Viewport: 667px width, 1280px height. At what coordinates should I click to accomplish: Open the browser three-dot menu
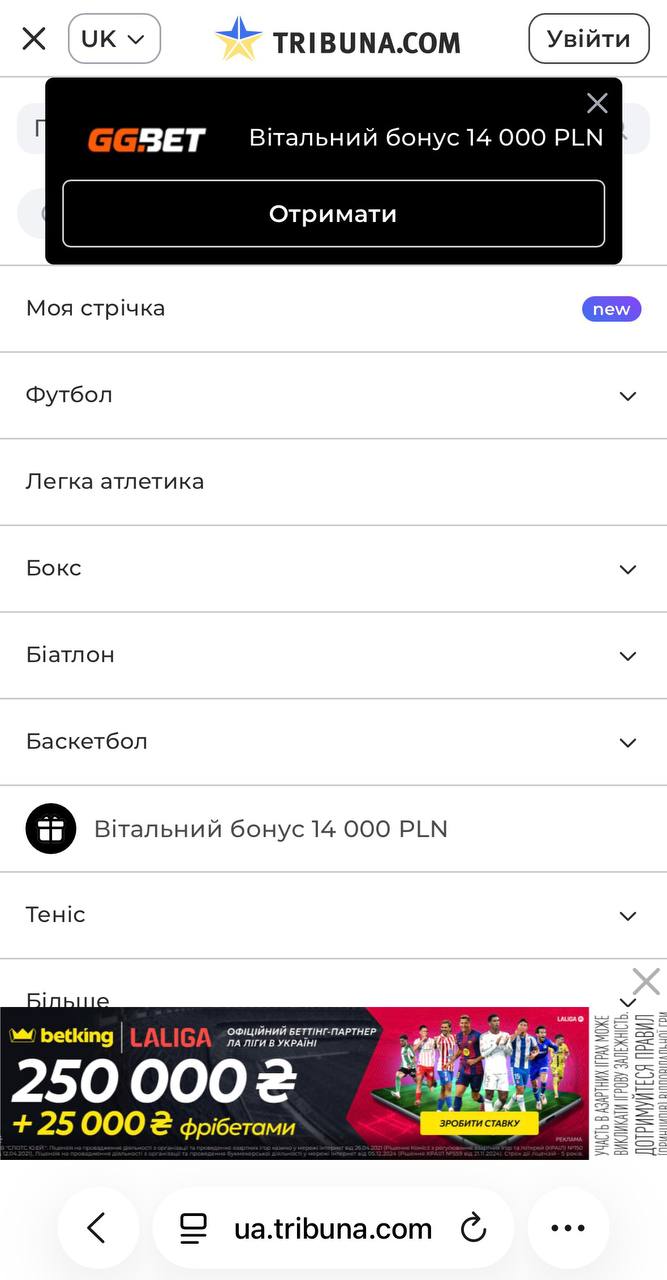[x=568, y=1228]
